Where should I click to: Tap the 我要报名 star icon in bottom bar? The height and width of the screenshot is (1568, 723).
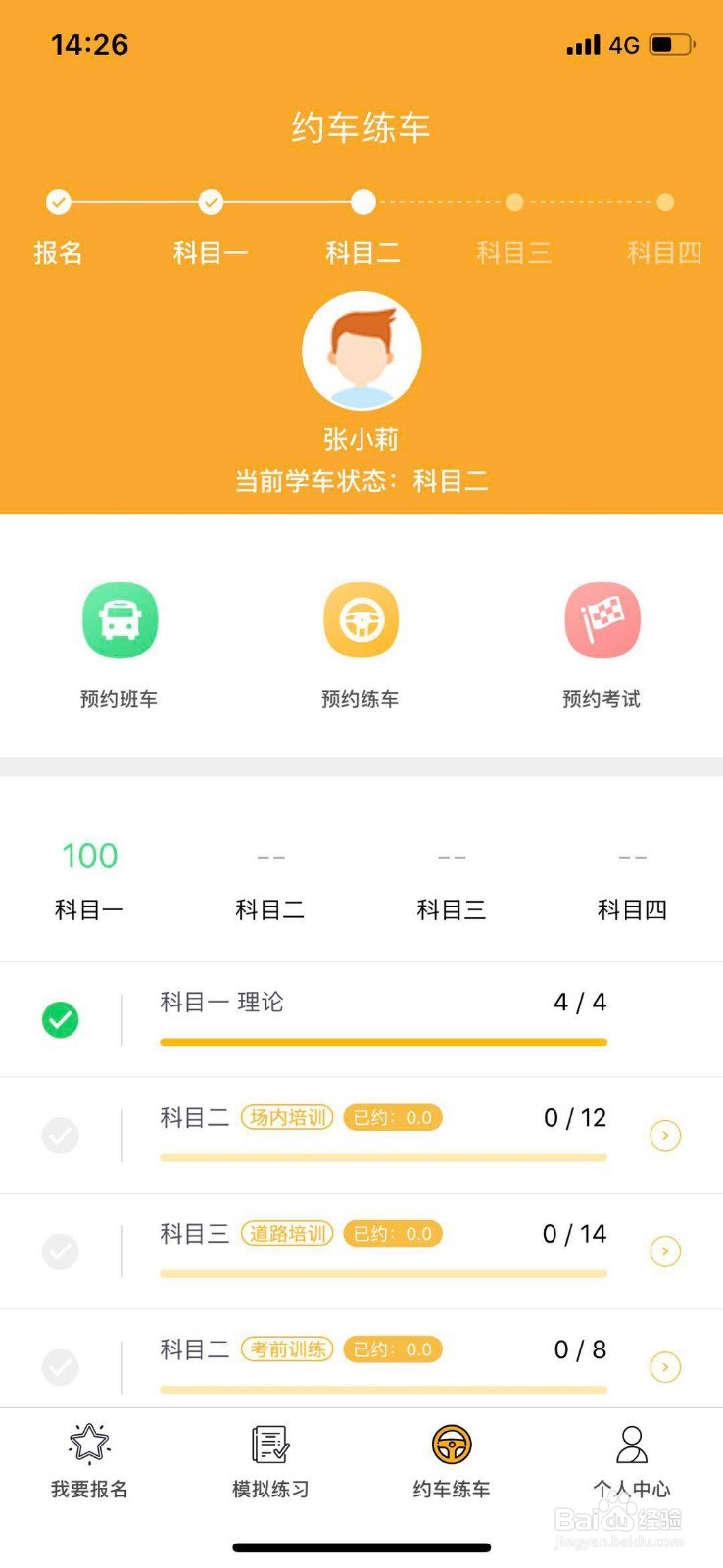87,1443
